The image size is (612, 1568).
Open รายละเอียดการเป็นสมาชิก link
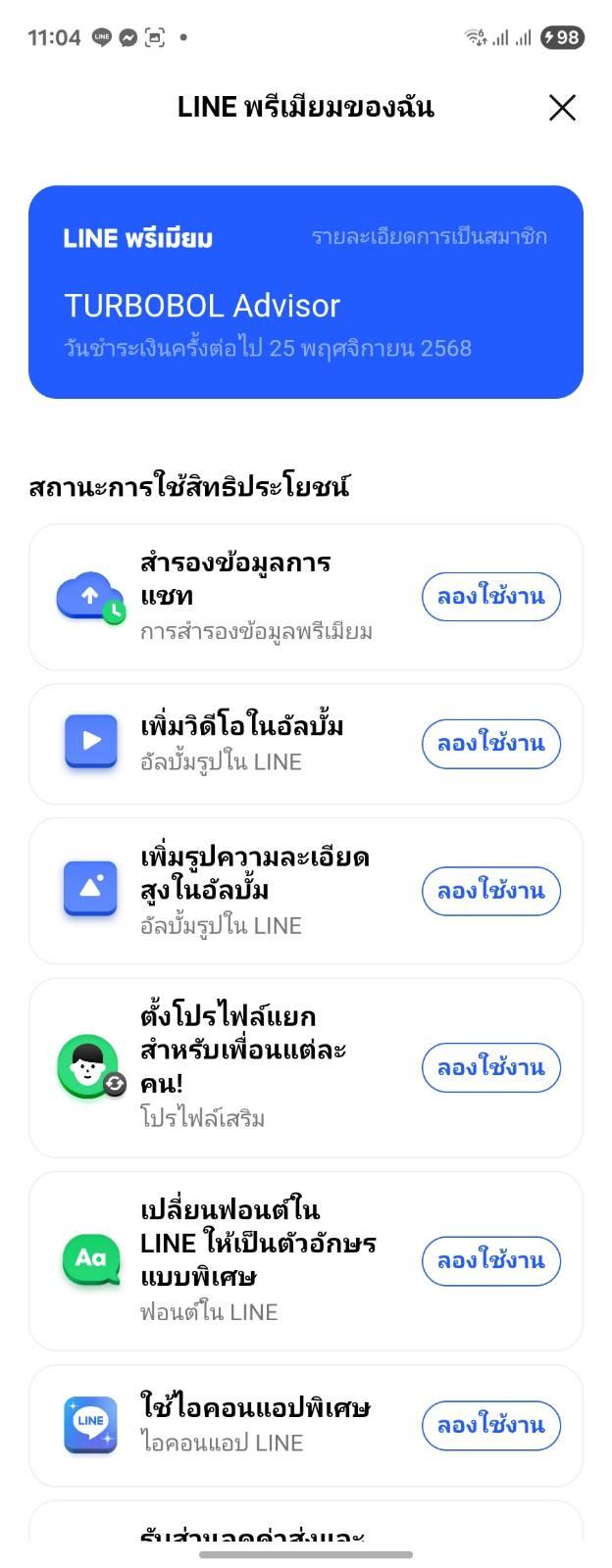click(x=429, y=237)
